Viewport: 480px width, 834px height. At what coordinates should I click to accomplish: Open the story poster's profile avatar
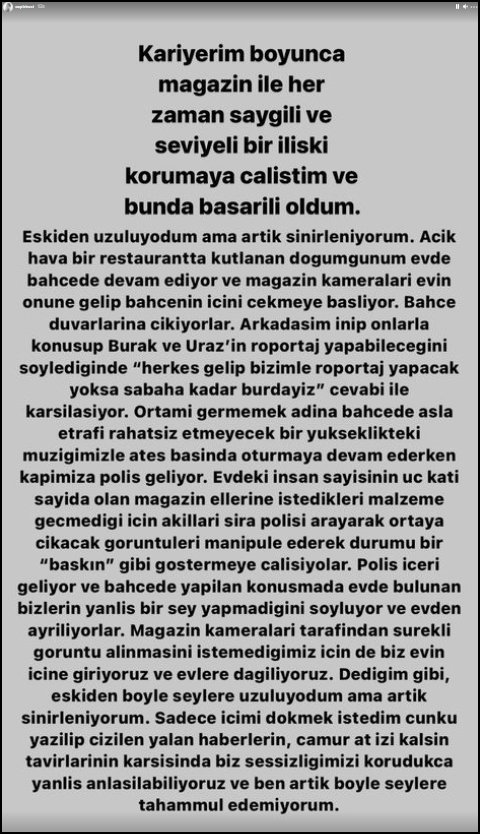(8, 7)
